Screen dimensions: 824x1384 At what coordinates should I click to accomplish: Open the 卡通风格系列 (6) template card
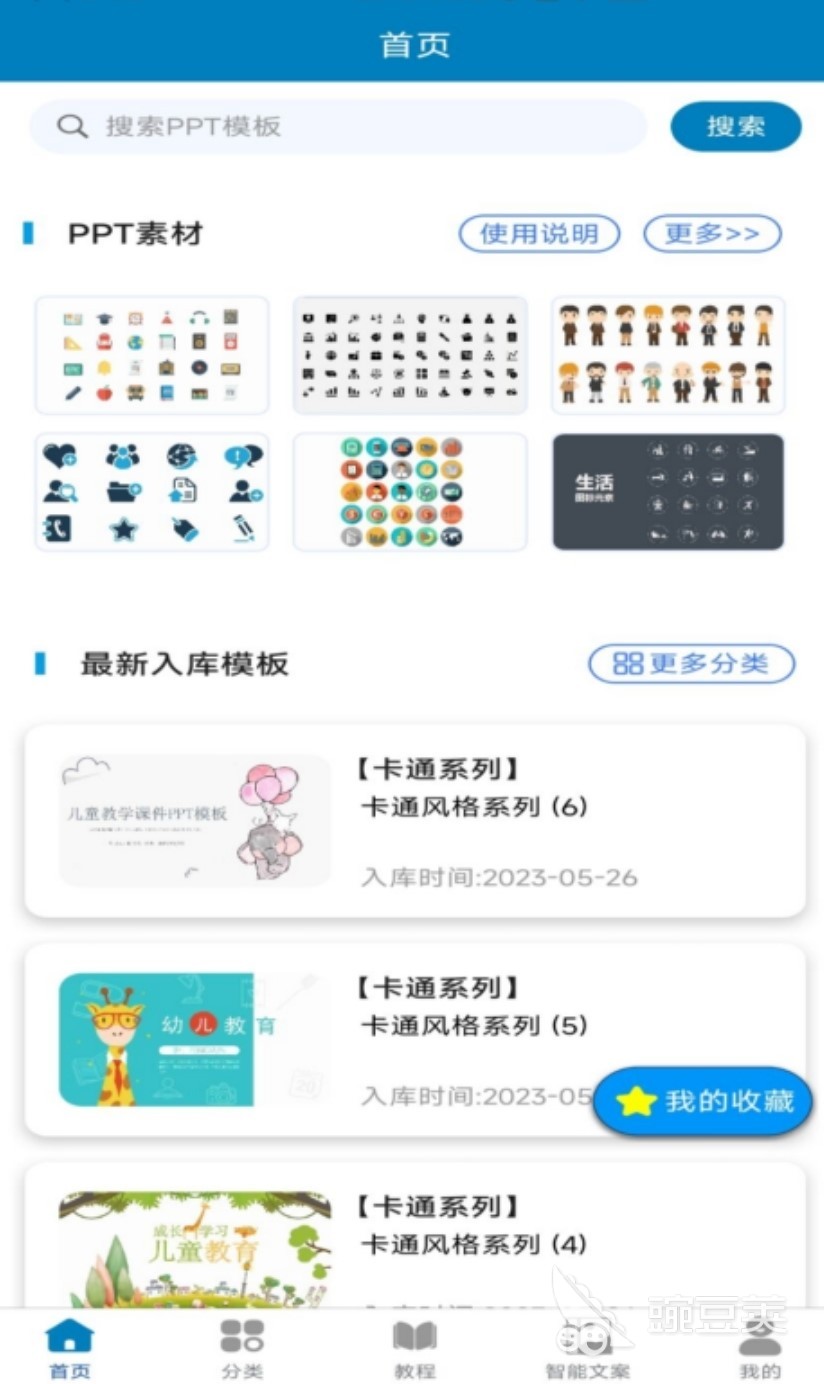[415, 821]
